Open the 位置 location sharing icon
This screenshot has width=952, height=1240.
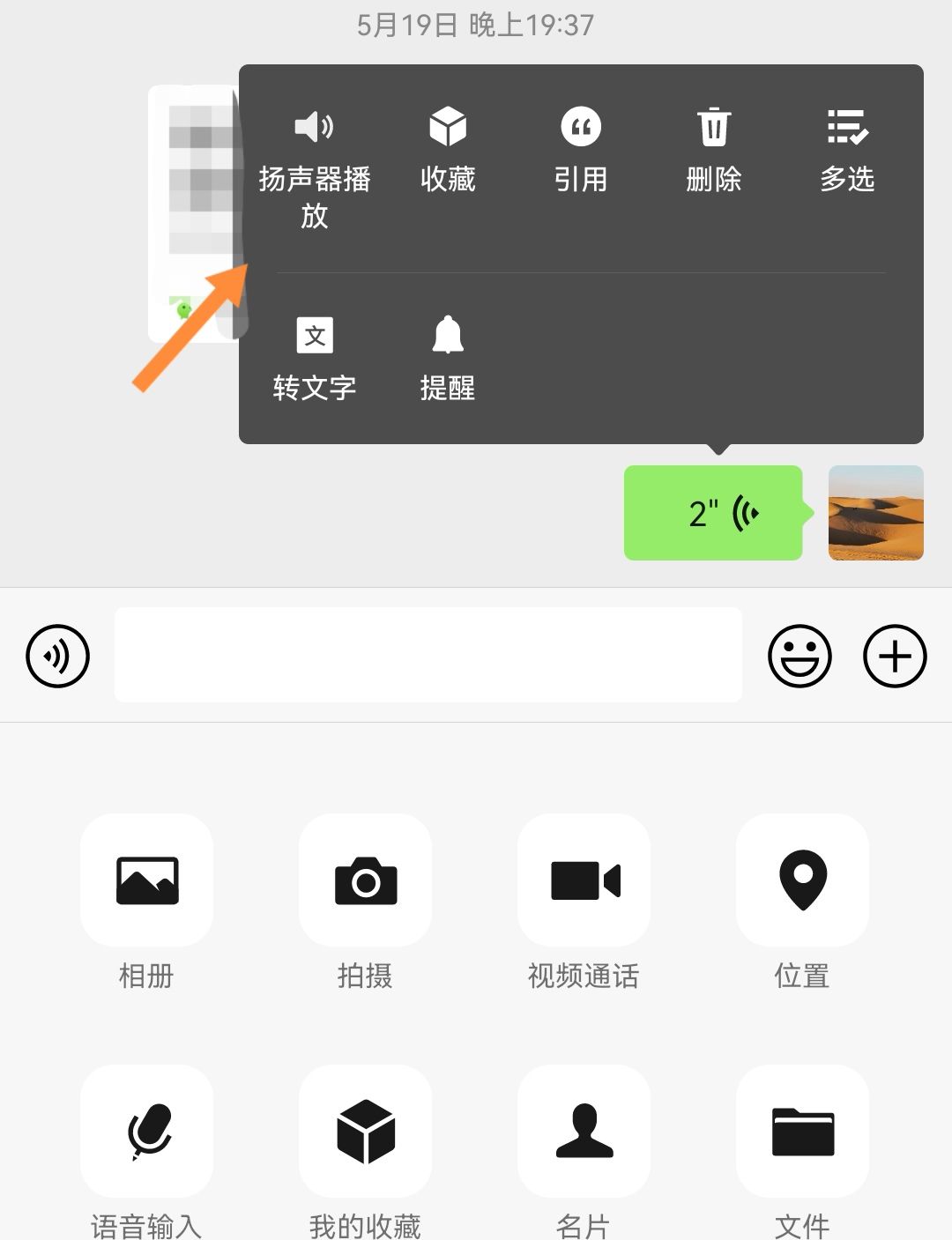click(802, 880)
